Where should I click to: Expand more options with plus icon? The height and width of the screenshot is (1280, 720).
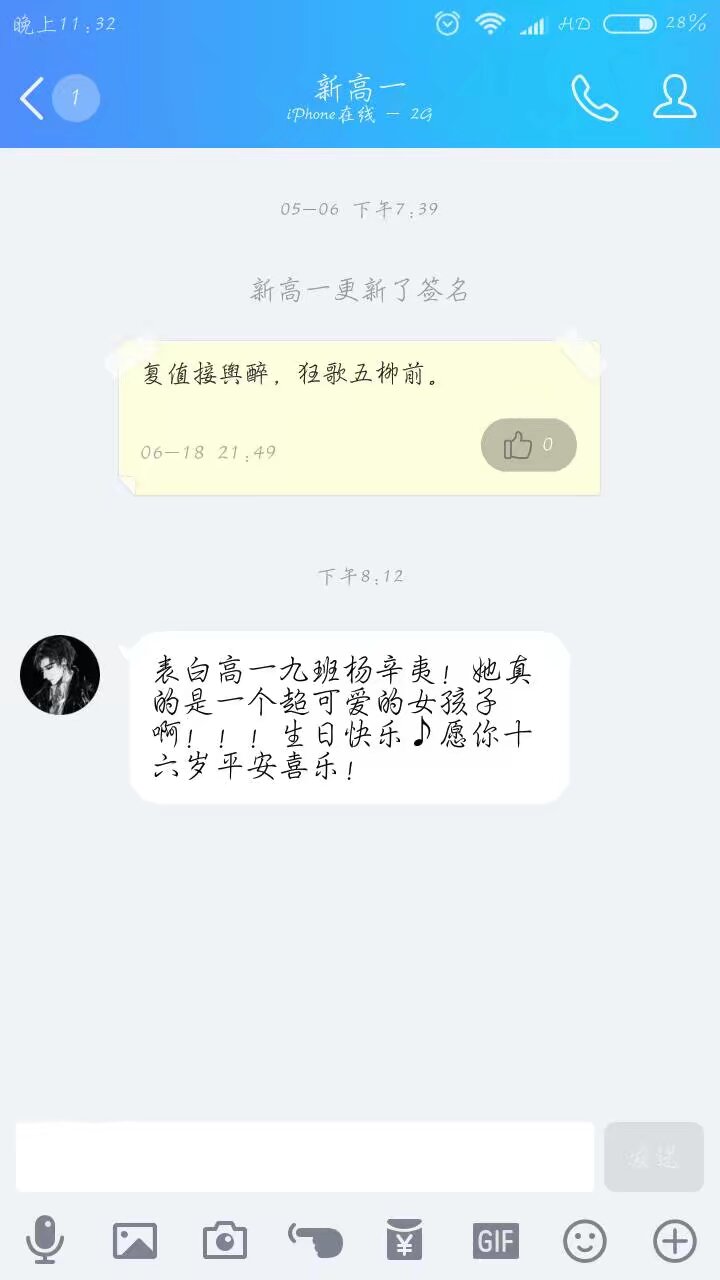coord(675,1241)
